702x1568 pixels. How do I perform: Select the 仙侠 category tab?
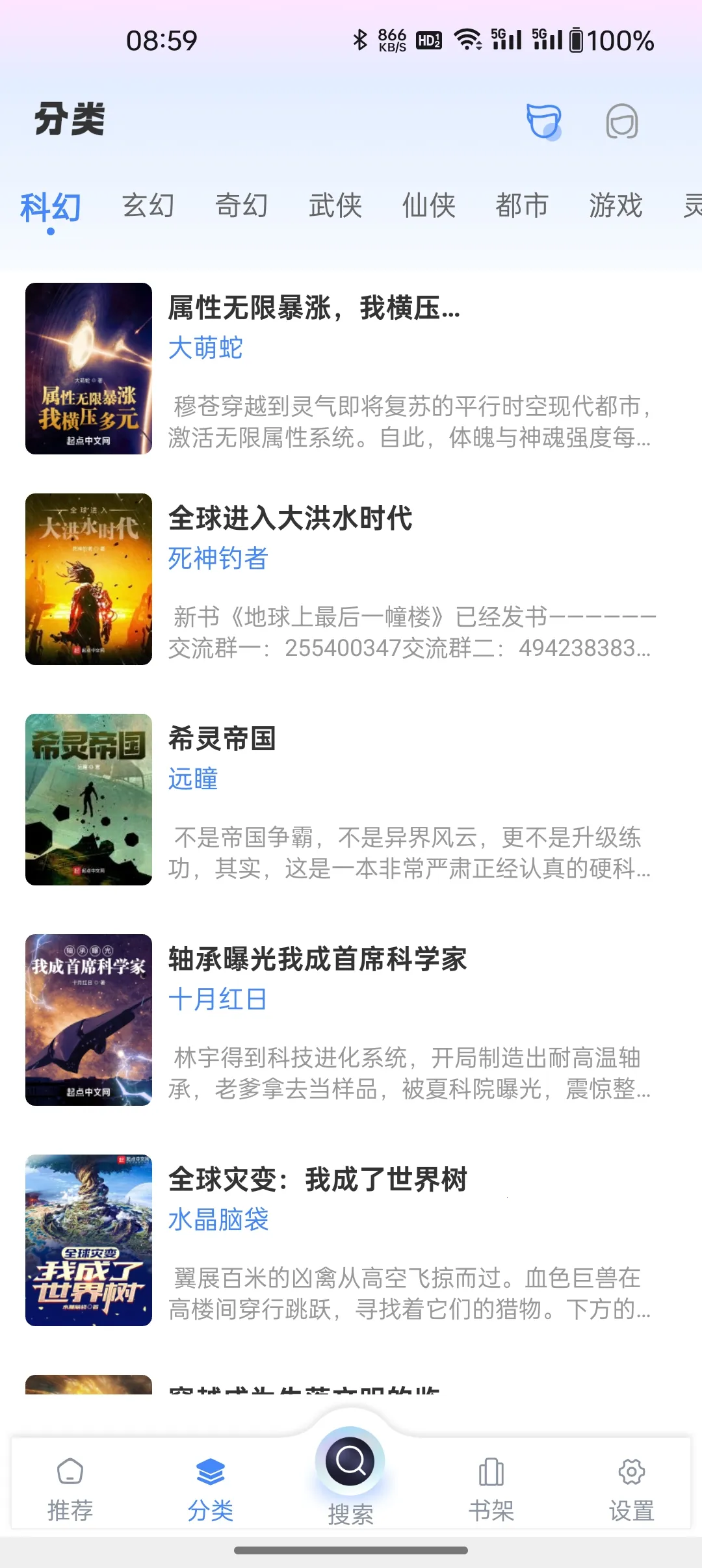(429, 206)
